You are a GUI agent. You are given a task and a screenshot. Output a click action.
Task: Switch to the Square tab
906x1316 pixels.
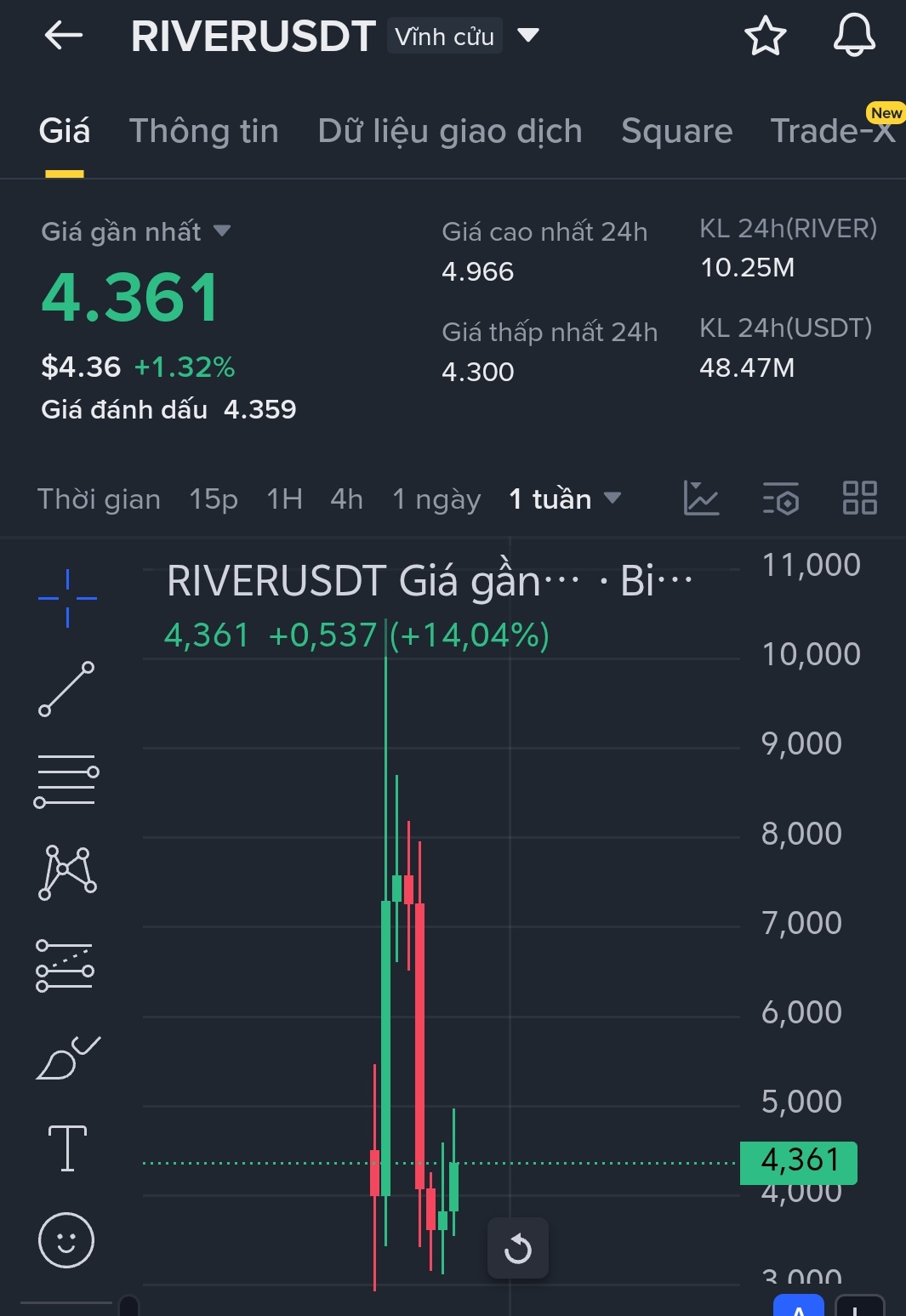tap(676, 131)
